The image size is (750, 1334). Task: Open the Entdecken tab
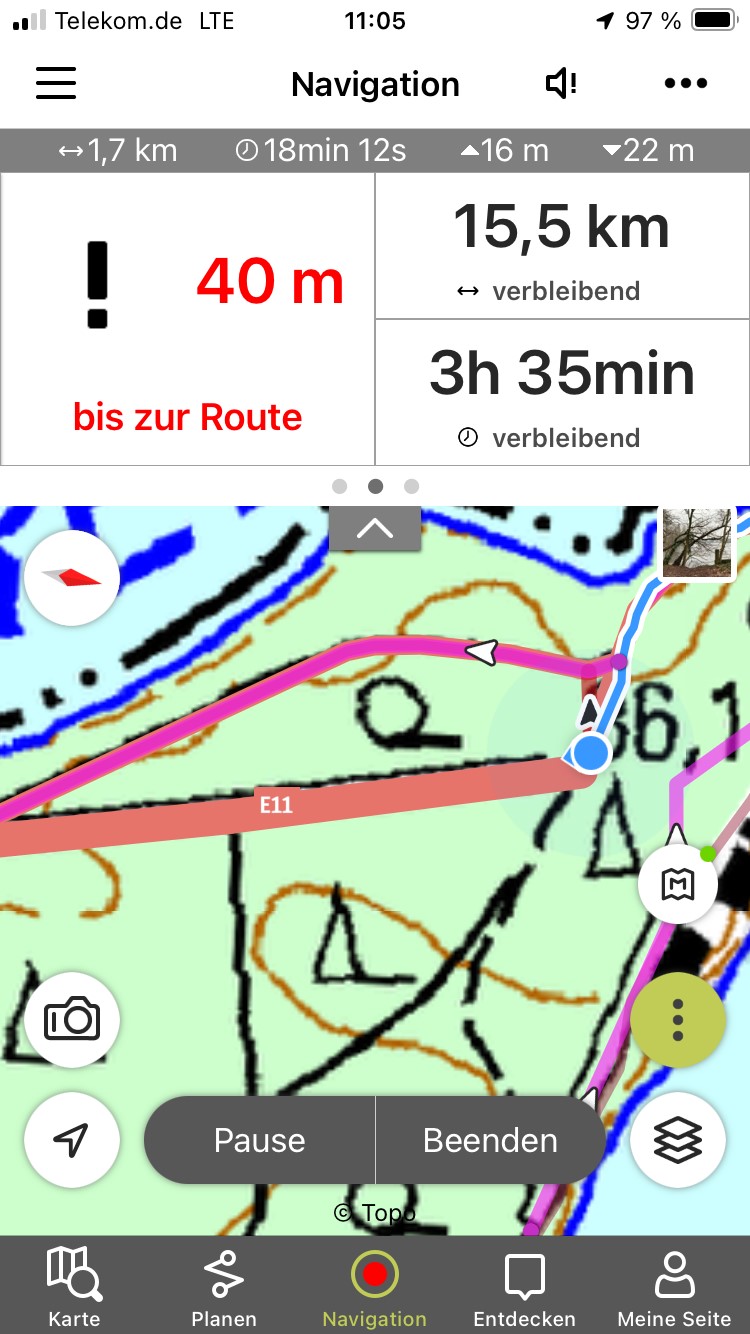pyautogui.click(x=525, y=1286)
